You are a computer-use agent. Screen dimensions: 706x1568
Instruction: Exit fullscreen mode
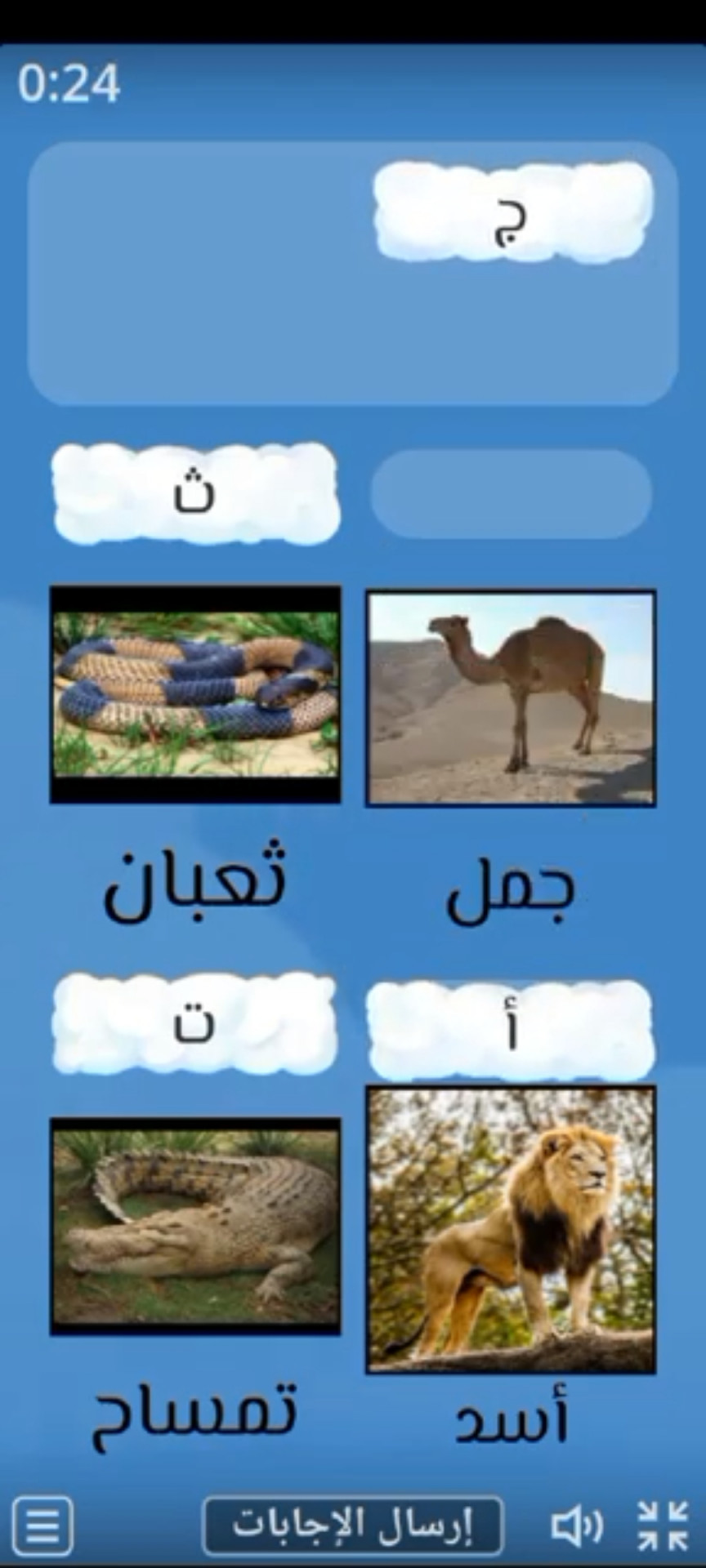[663, 1524]
